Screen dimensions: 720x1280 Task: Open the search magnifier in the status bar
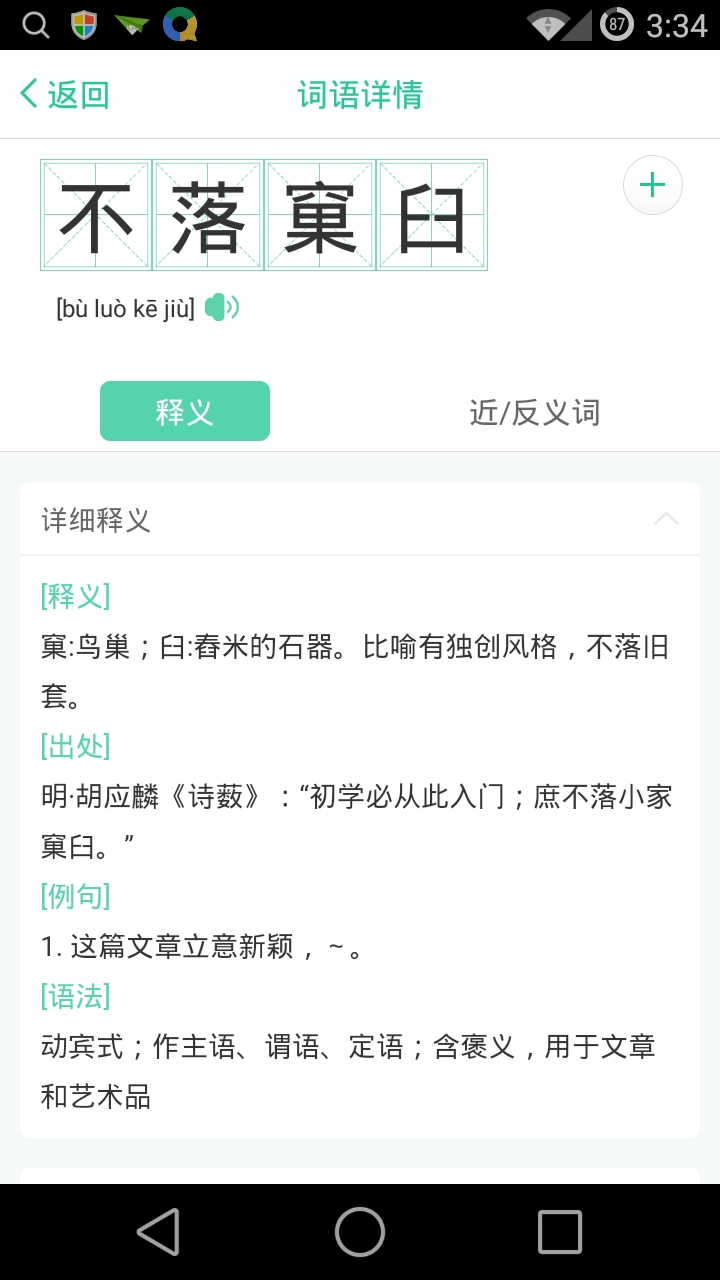click(x=36, y=24)
